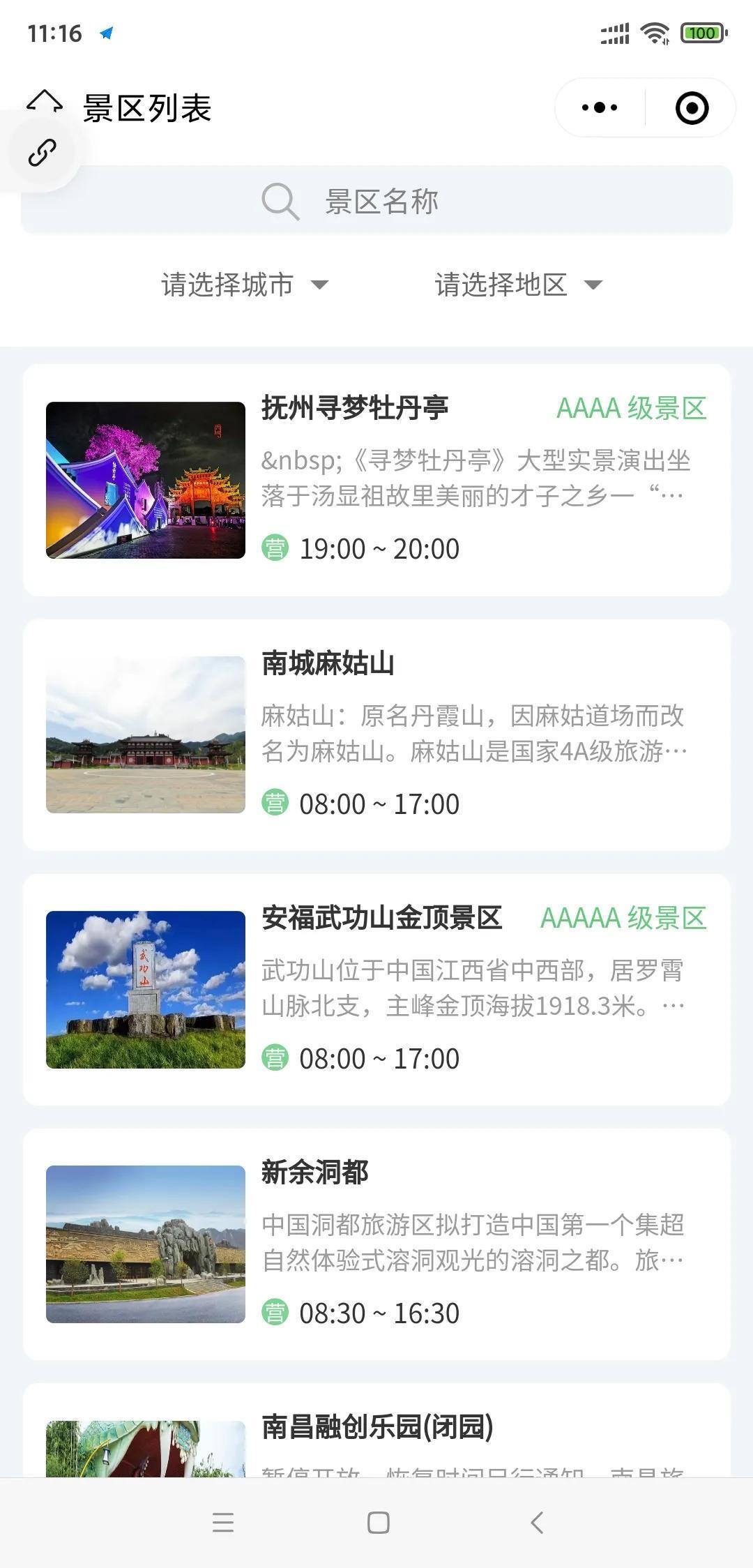The width and height of the screenshot is (753, 1568).
Task: Open the three-dot more menu
Action: 600,107
